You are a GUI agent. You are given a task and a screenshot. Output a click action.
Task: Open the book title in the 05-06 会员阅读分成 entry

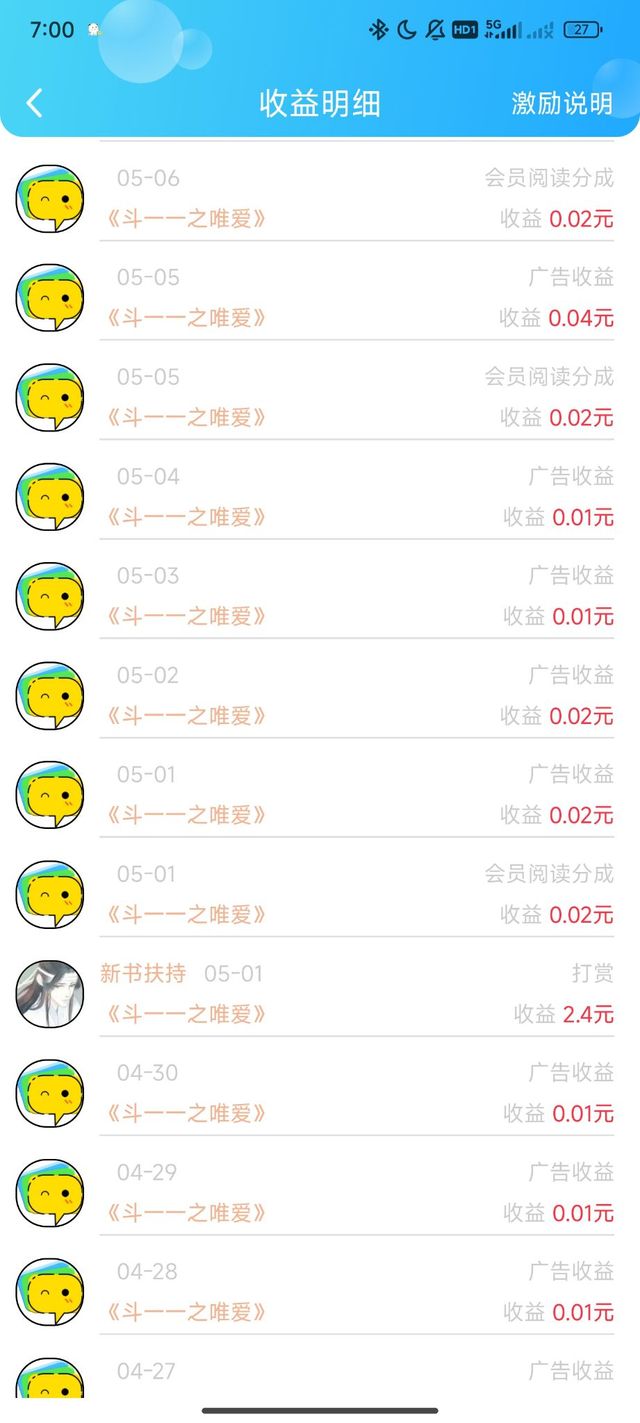click(x=186, y=219)
